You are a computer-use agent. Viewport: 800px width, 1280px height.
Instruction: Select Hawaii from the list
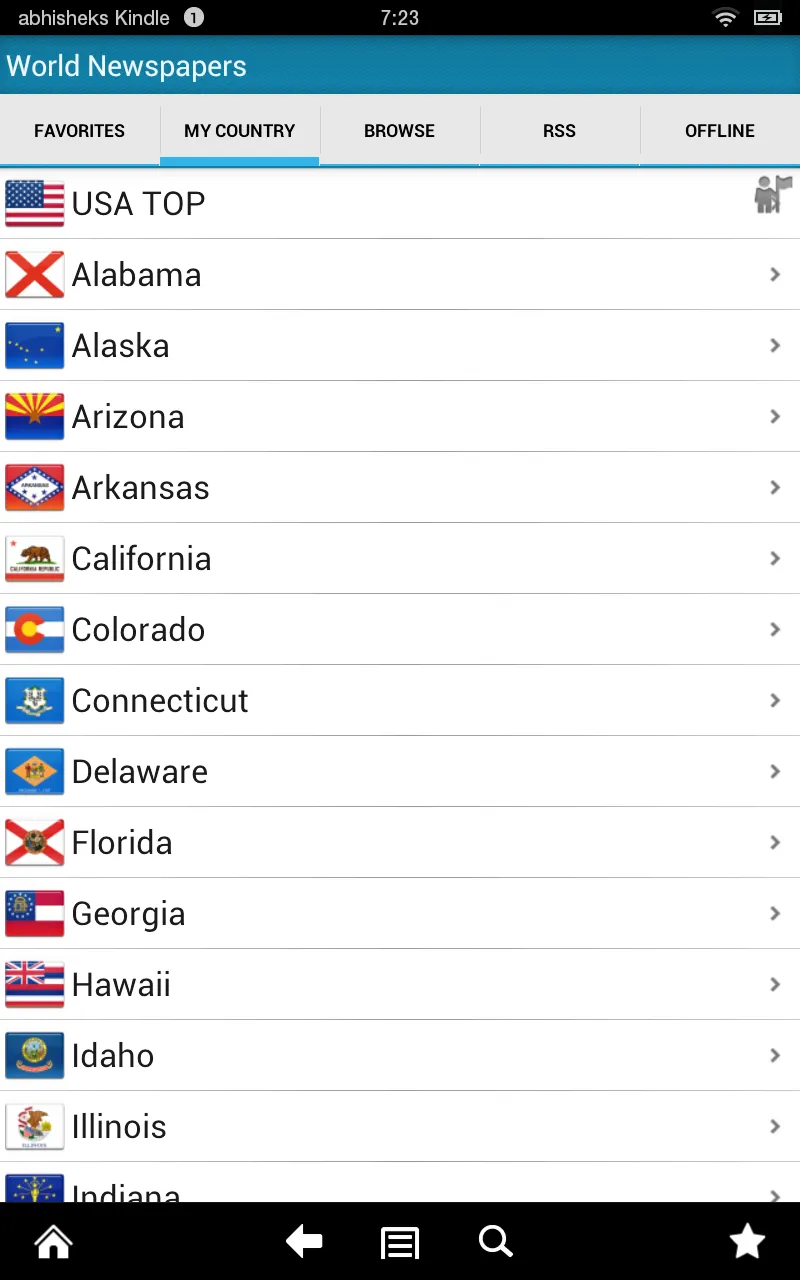pyautogui.click(x=400, y=985)
